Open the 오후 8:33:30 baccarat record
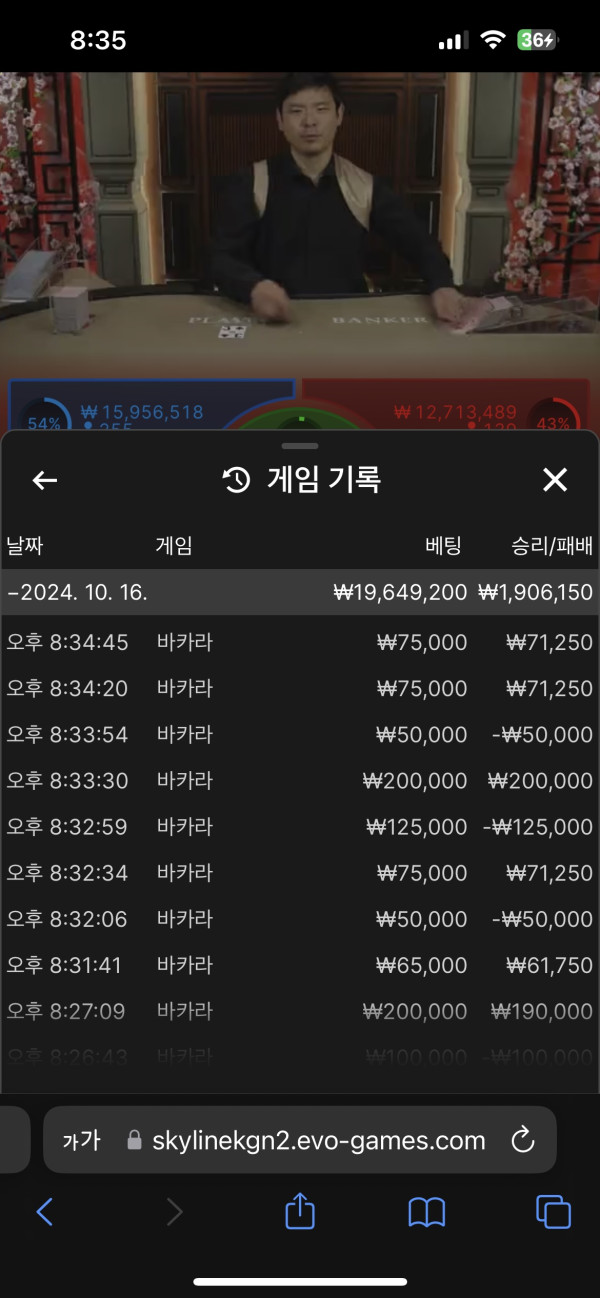The image size is (600, 1298). tap(300, 780)
